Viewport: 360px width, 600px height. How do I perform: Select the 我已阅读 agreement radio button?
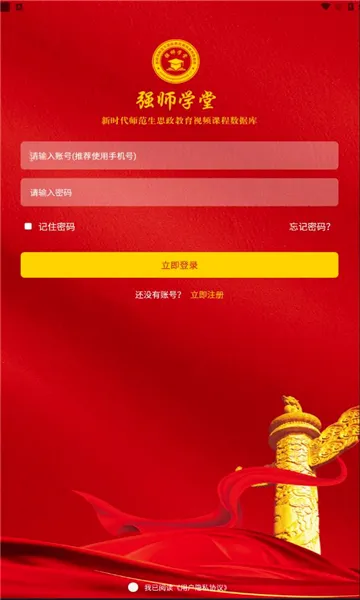coord(133,587)
